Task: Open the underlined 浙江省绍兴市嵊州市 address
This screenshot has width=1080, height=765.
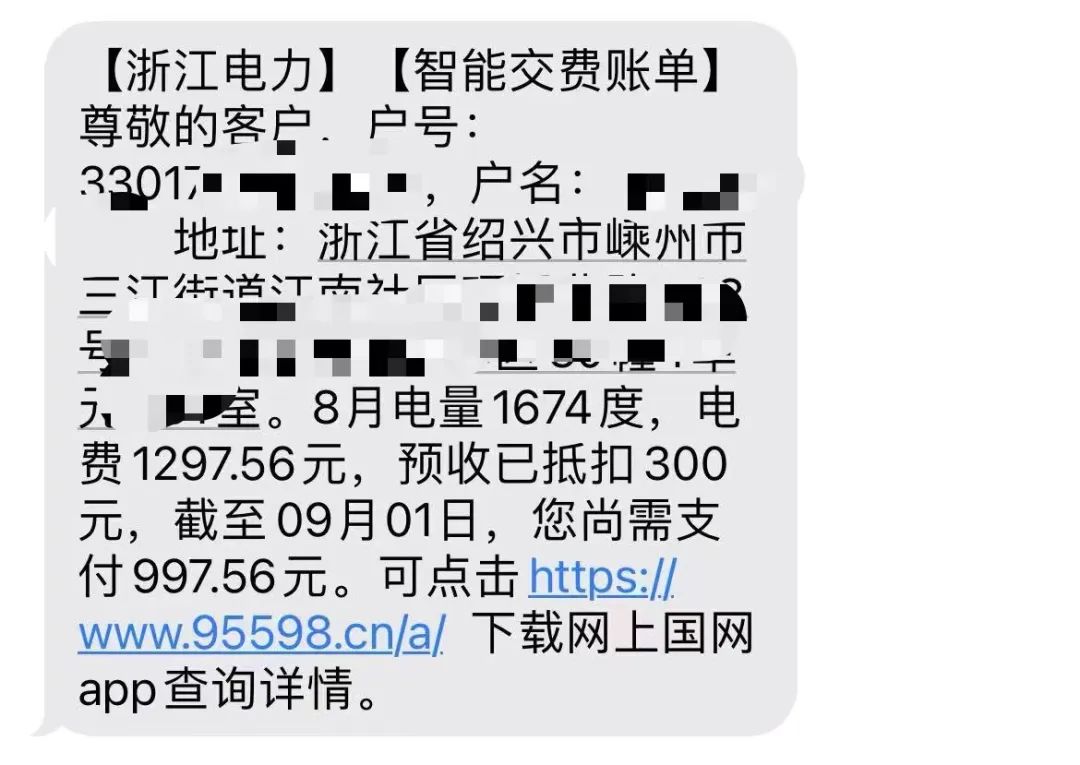Action: [531, 241]
